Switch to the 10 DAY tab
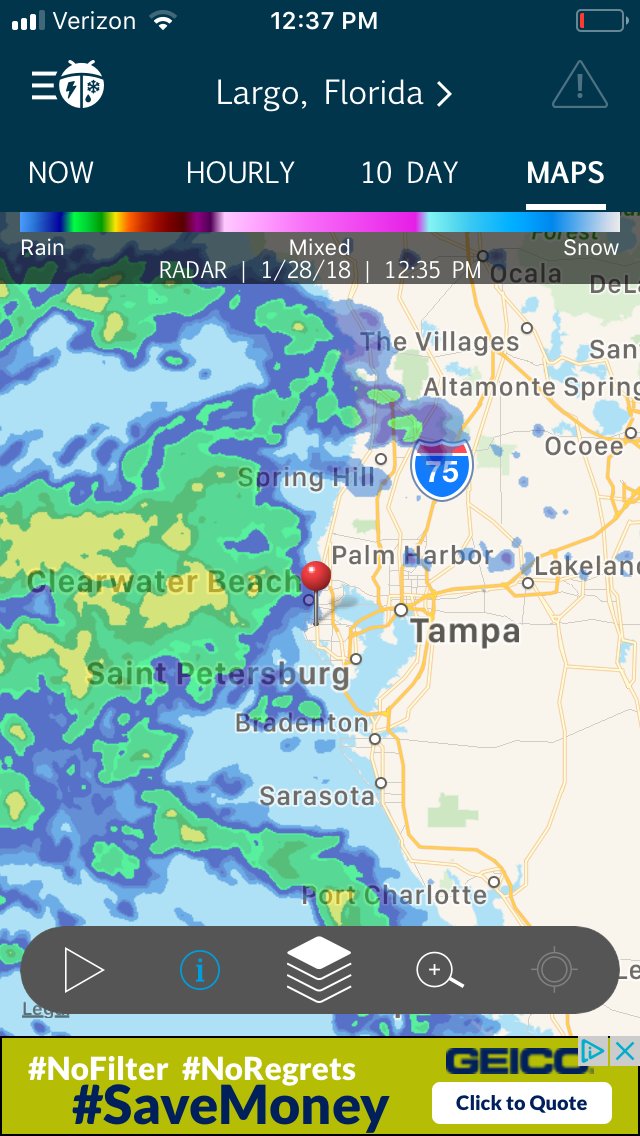This screenshot has width=640, height=1136. pos(410,173)
